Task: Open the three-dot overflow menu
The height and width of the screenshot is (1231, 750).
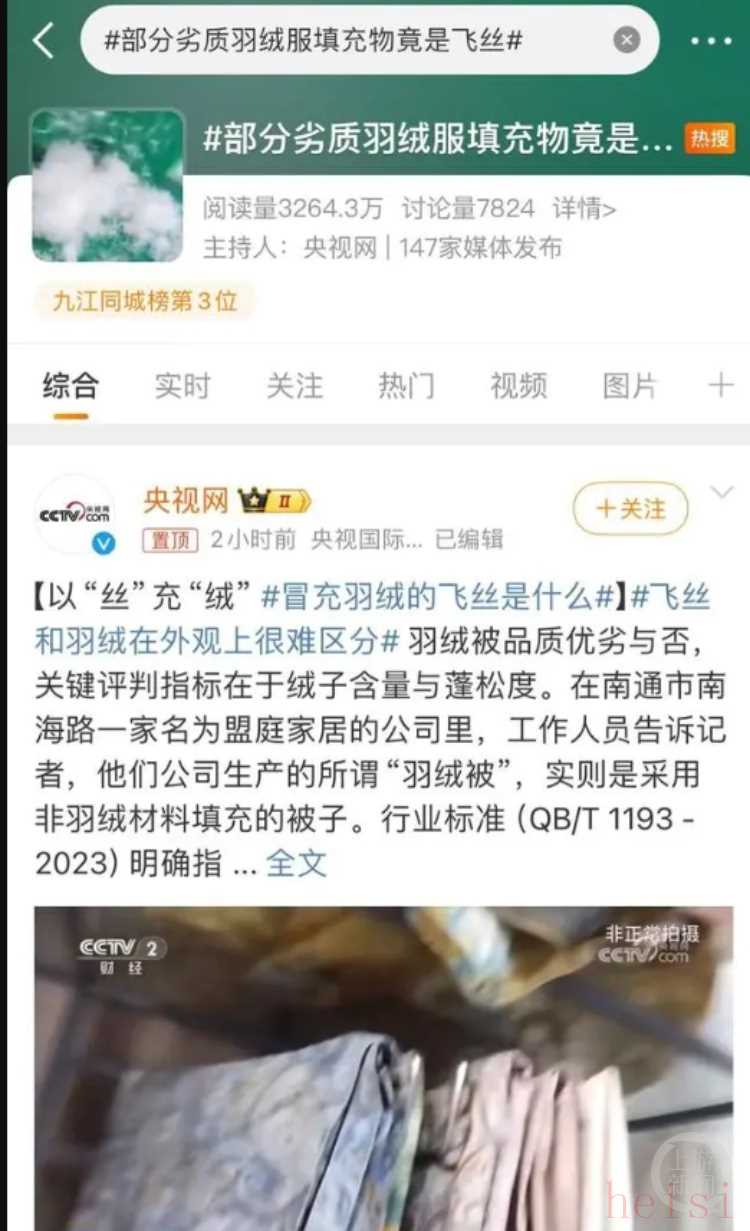Action: pos(711,41)
